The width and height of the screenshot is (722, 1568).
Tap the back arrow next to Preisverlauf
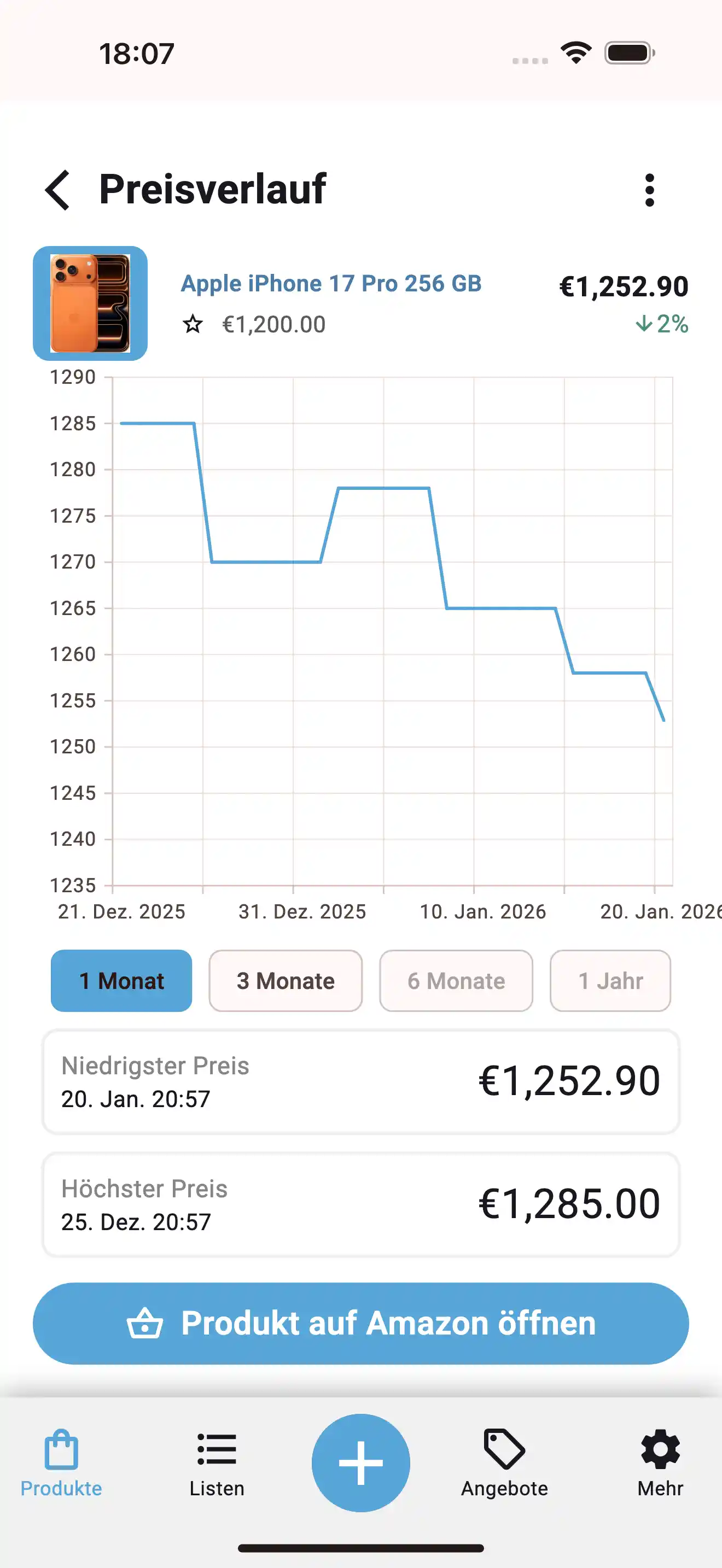pyautogui.click(x=58, y=189)
